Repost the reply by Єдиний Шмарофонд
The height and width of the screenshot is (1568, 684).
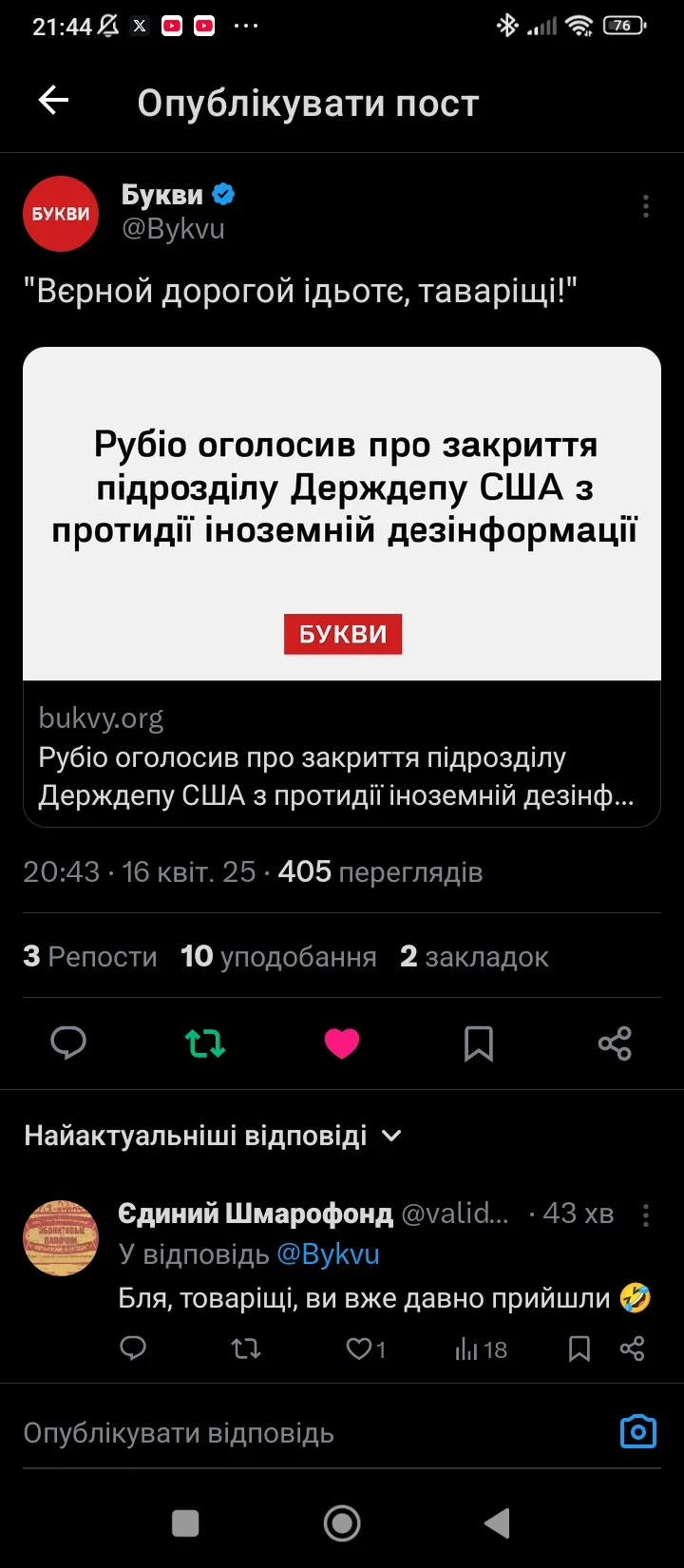pos(246,1348)
